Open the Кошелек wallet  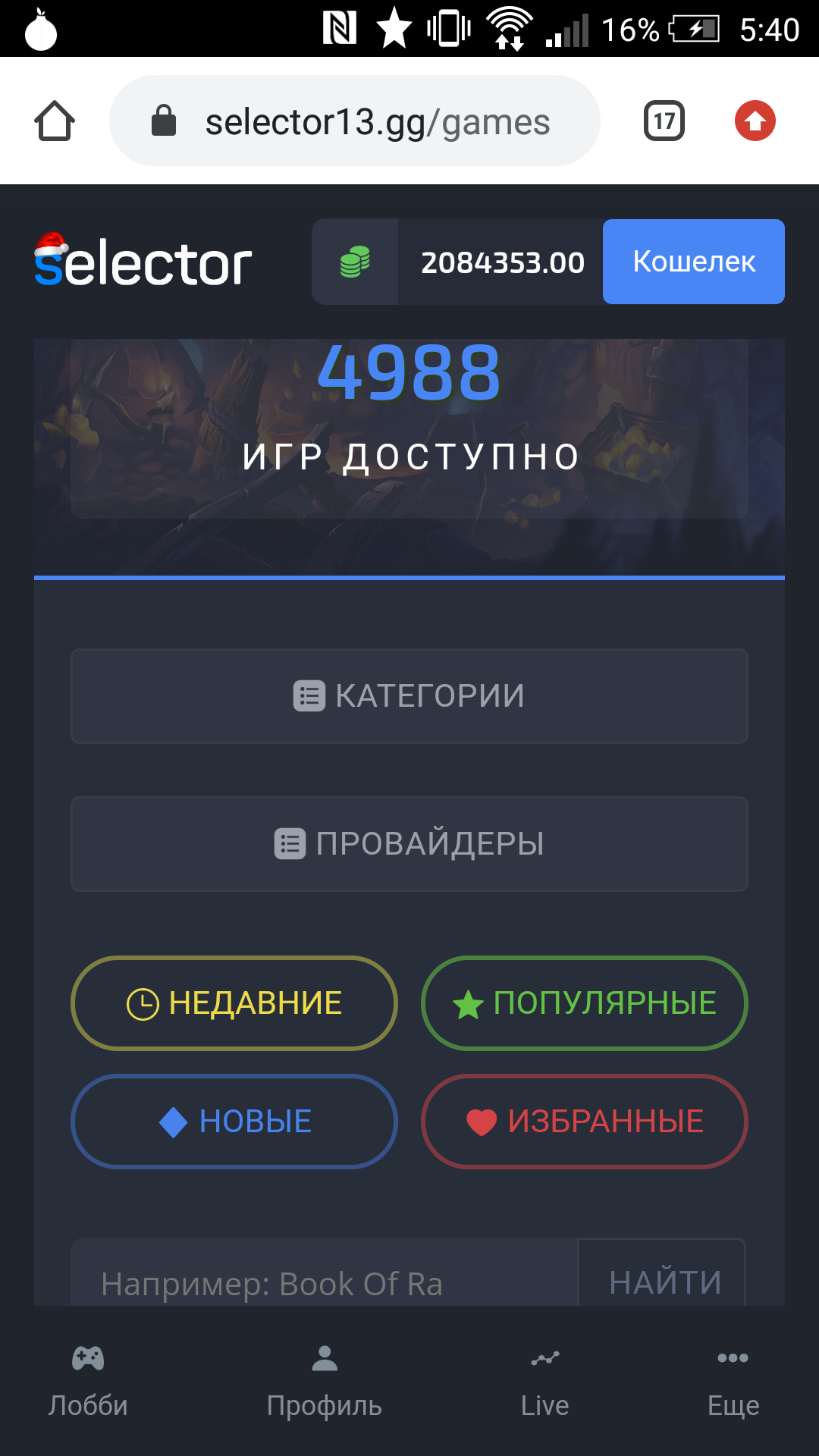693,262
